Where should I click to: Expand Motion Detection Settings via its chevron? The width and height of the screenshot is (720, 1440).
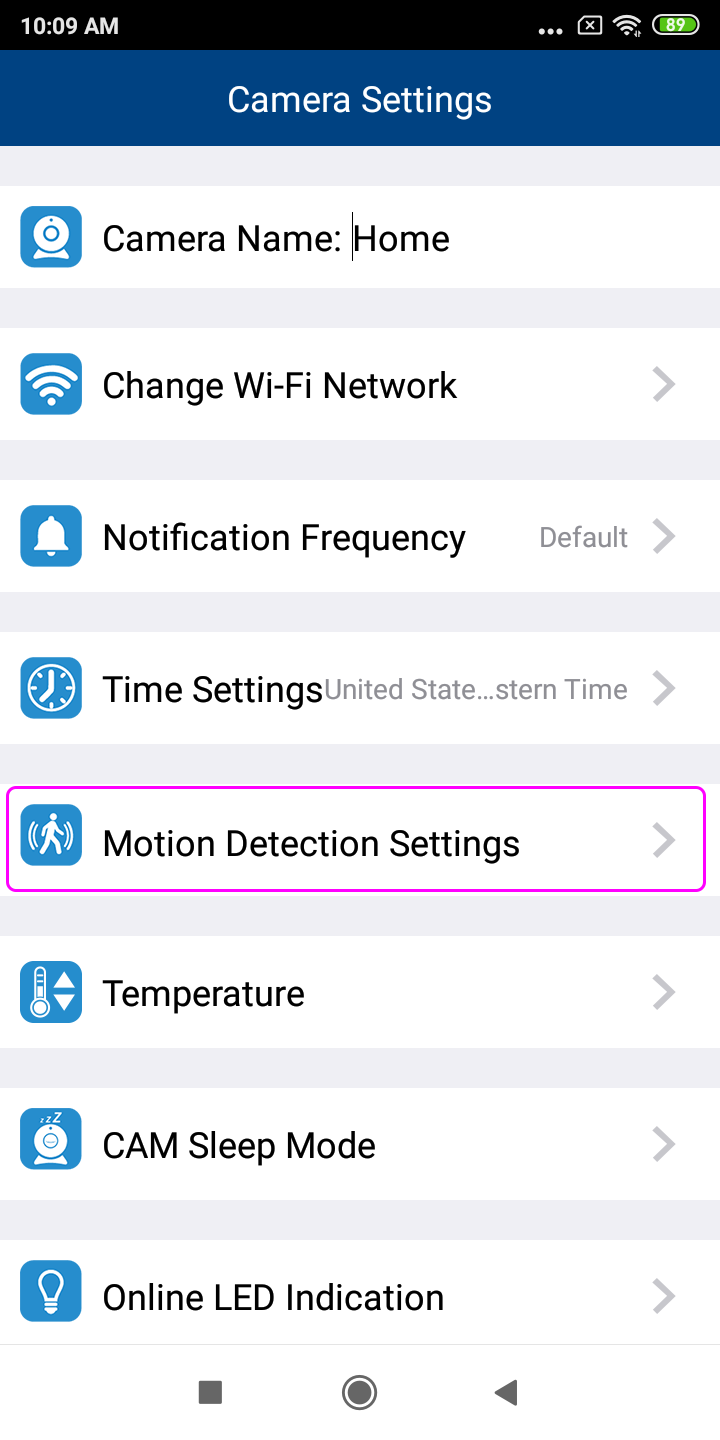point(663,839)
